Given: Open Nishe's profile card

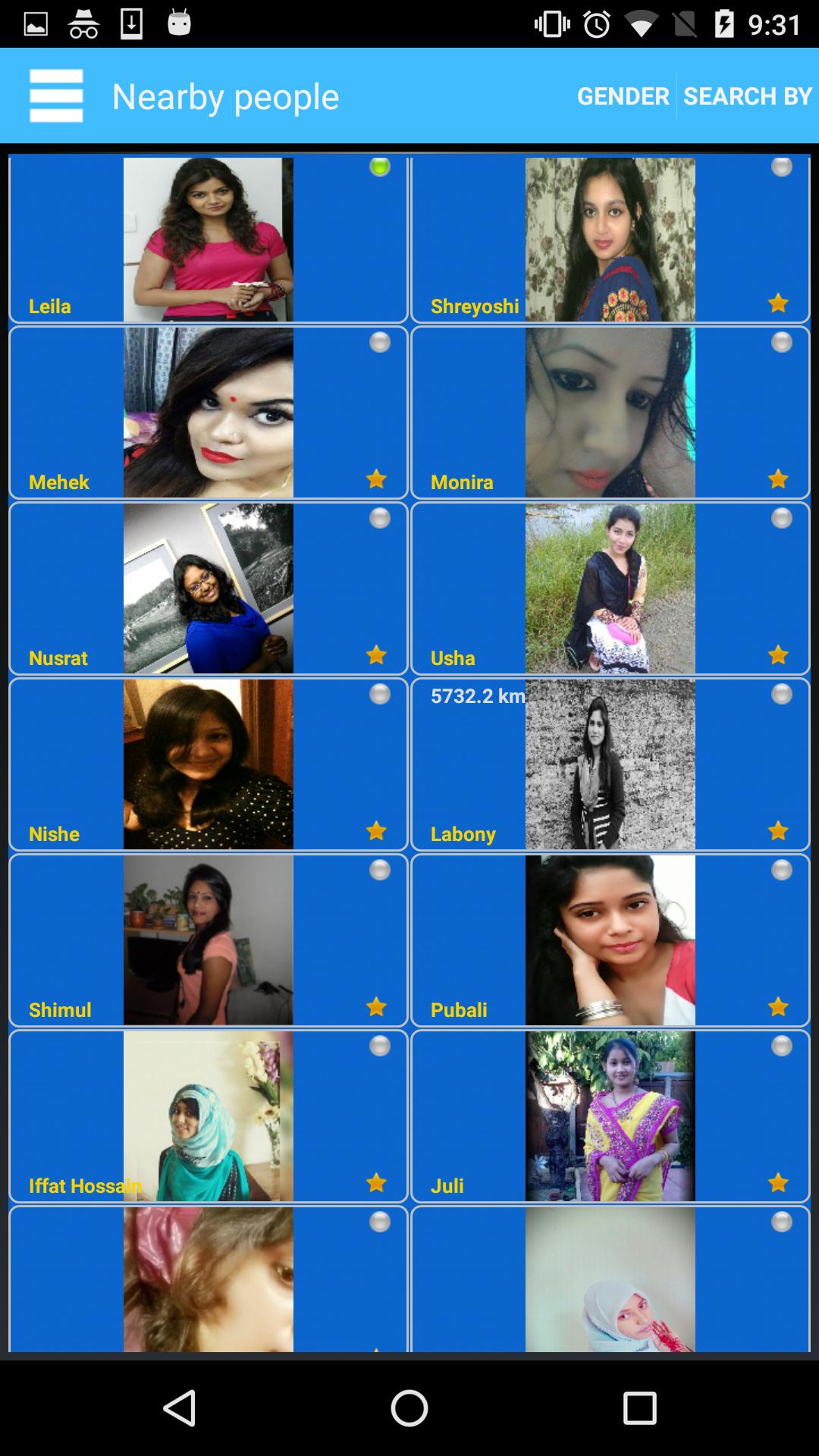Looking at the screenshot, I should (208, 764).
